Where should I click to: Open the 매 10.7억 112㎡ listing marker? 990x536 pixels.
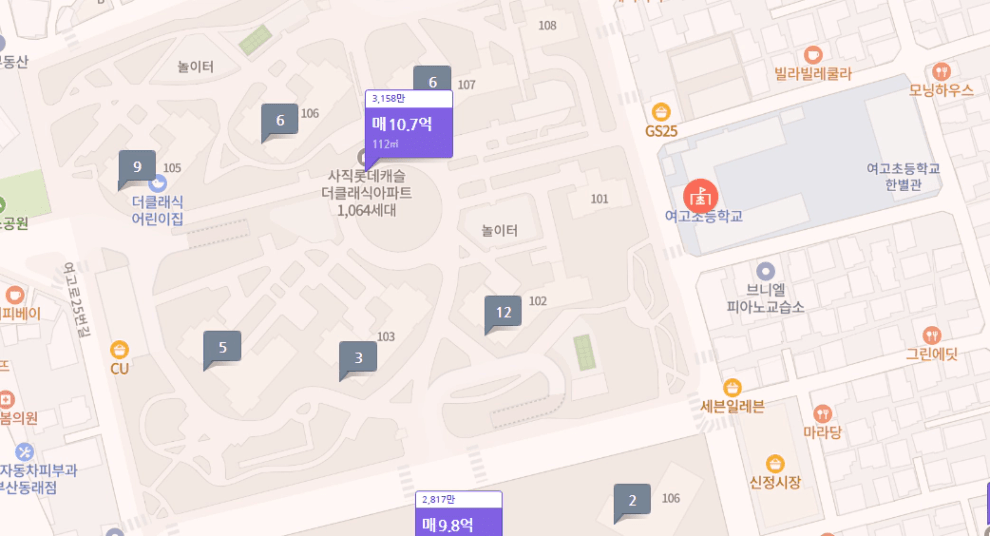click(408, 130)
